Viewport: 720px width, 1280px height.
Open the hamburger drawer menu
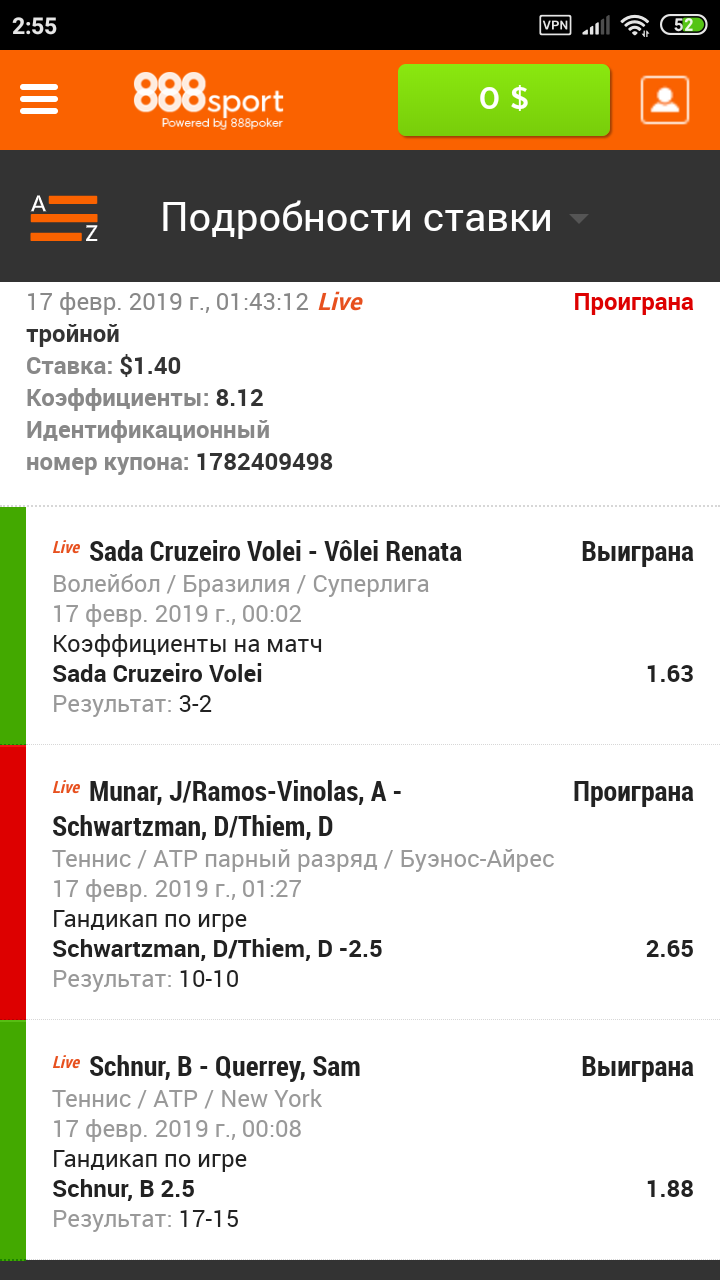39,99
